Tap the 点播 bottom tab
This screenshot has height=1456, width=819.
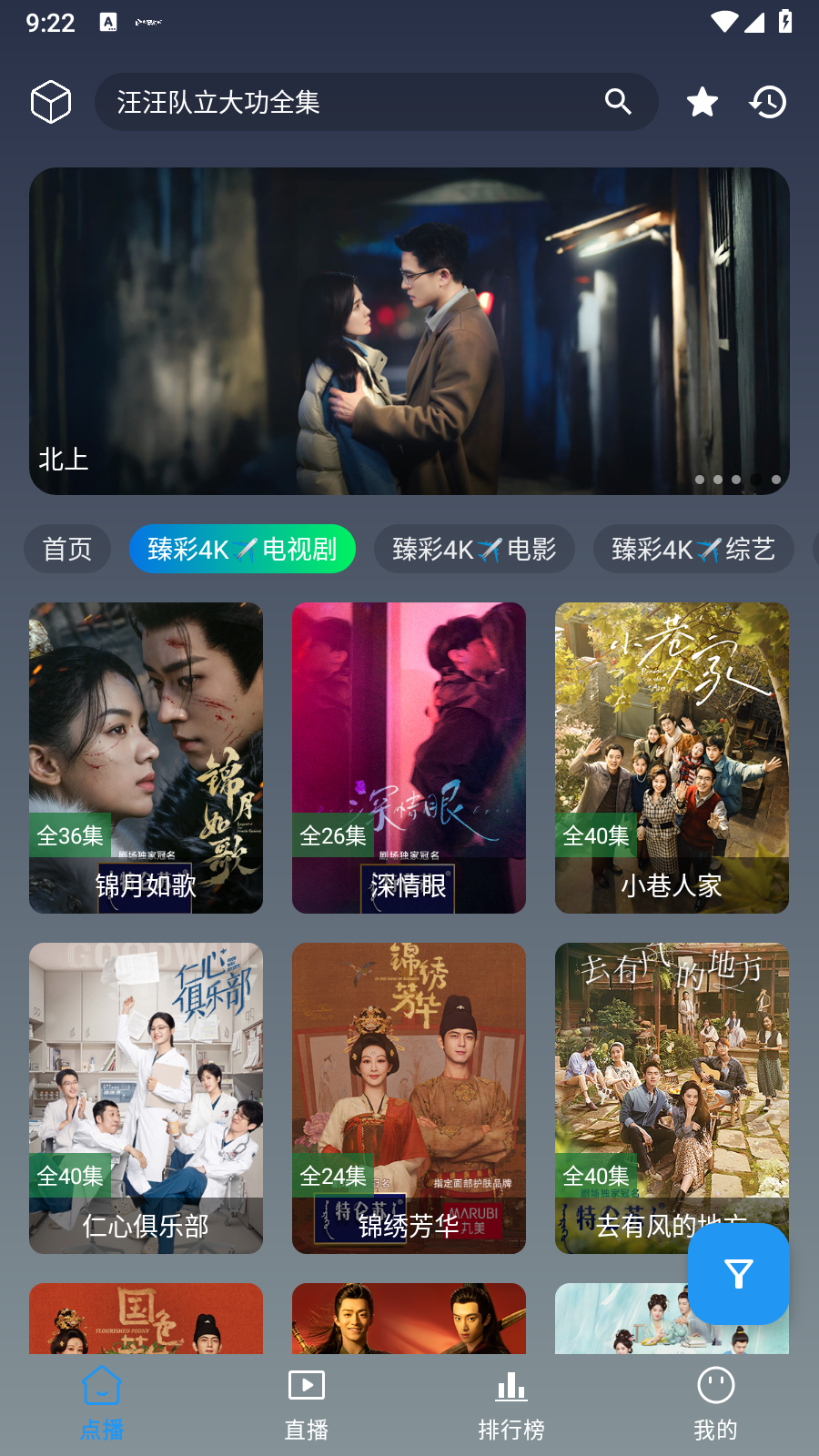click(x=102, y=1405)
